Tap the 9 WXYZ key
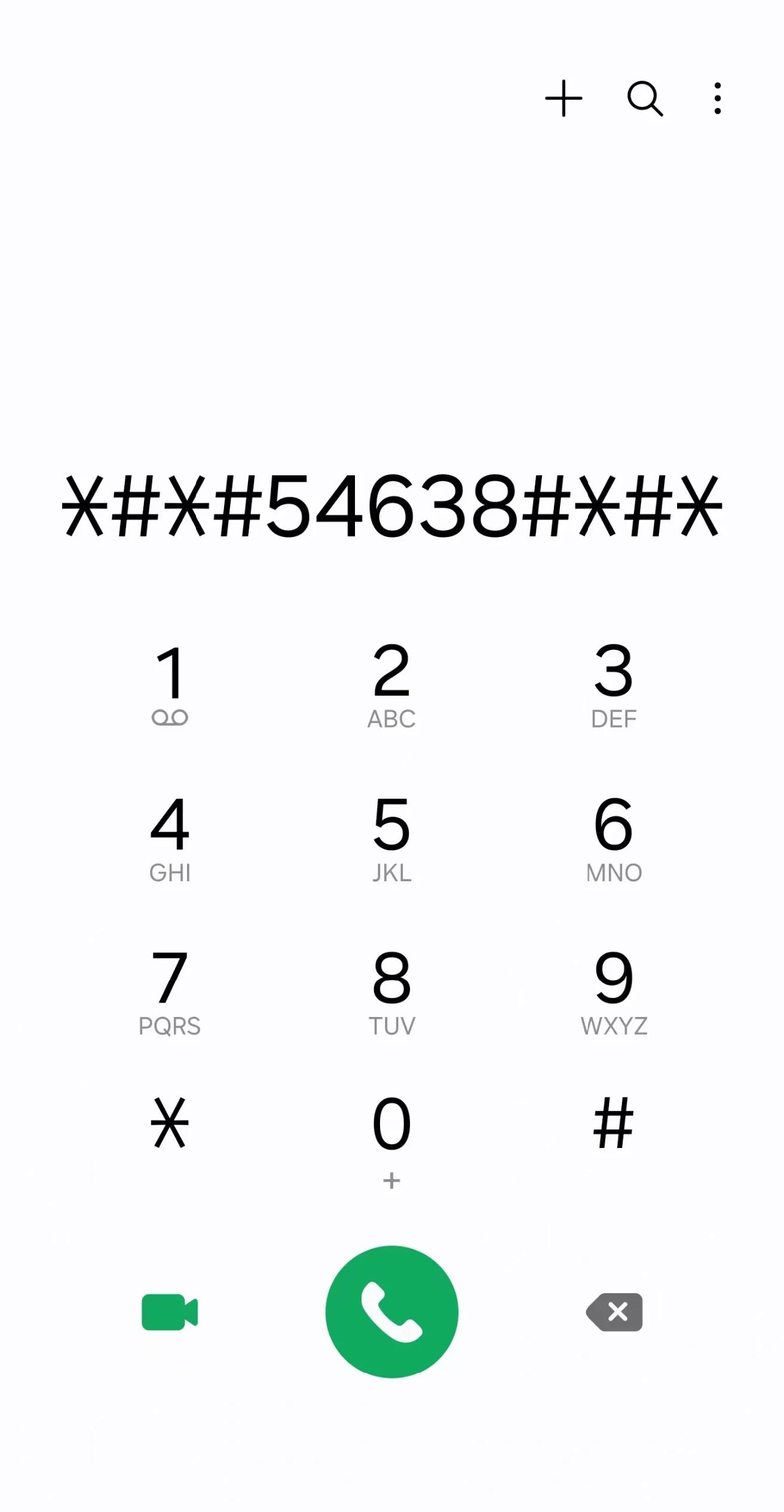 [x=614, y=992]
